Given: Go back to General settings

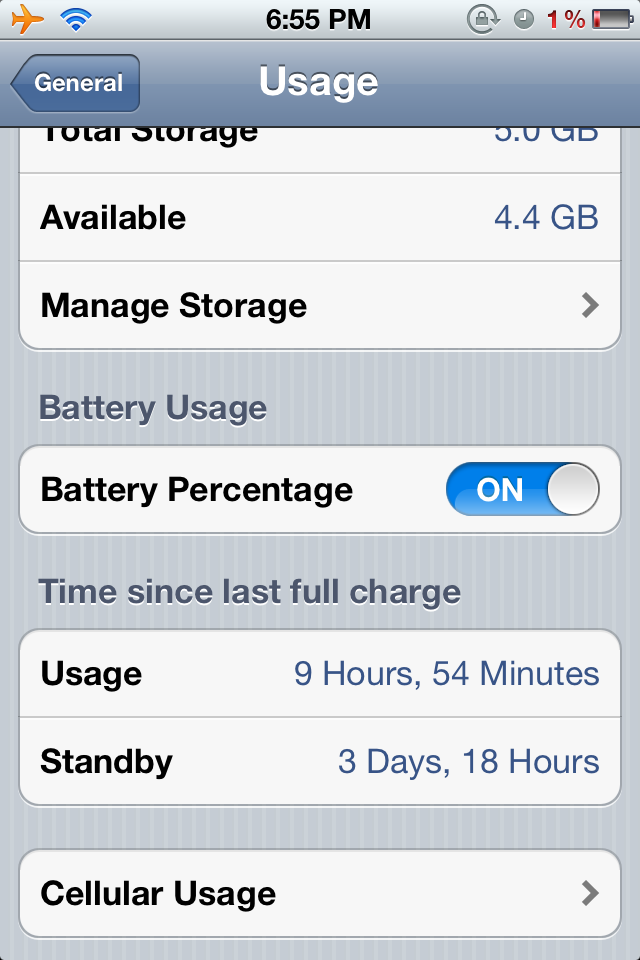Looking at the screenshot, I should pos(75,83).
